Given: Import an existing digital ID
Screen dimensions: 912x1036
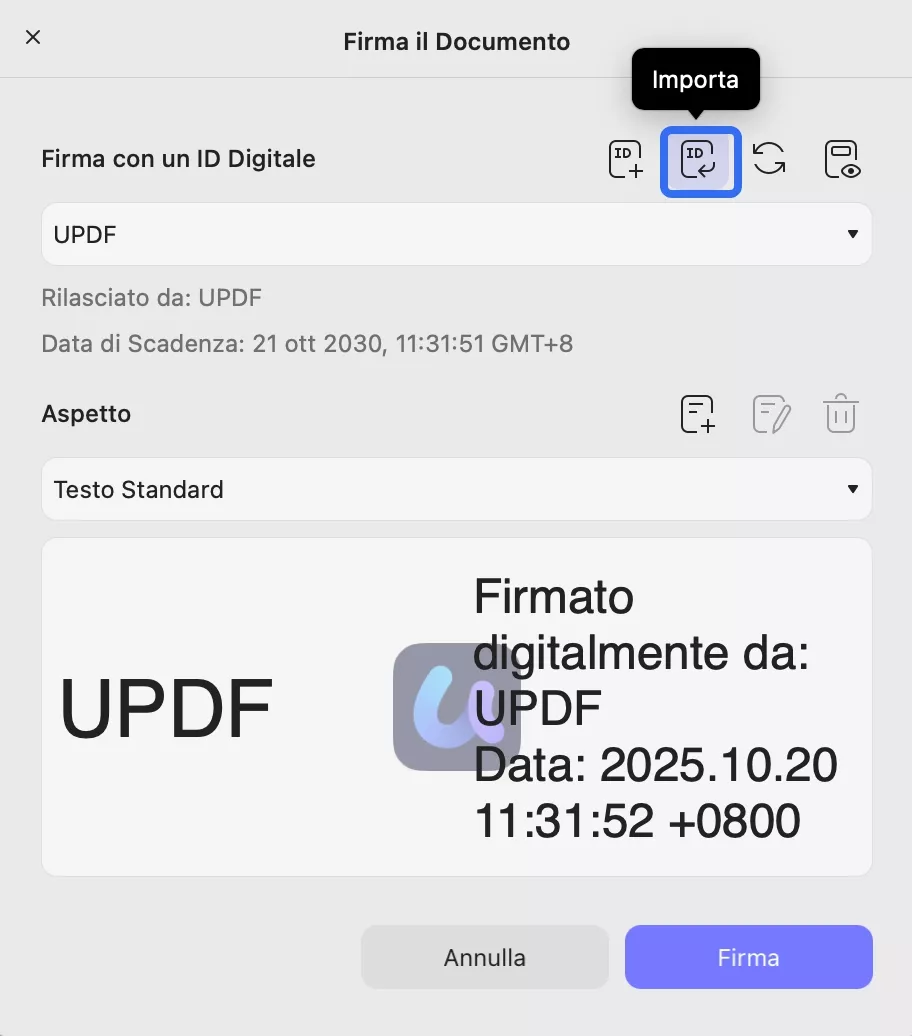Looking at the screenshot, I should tap(700, 160).
